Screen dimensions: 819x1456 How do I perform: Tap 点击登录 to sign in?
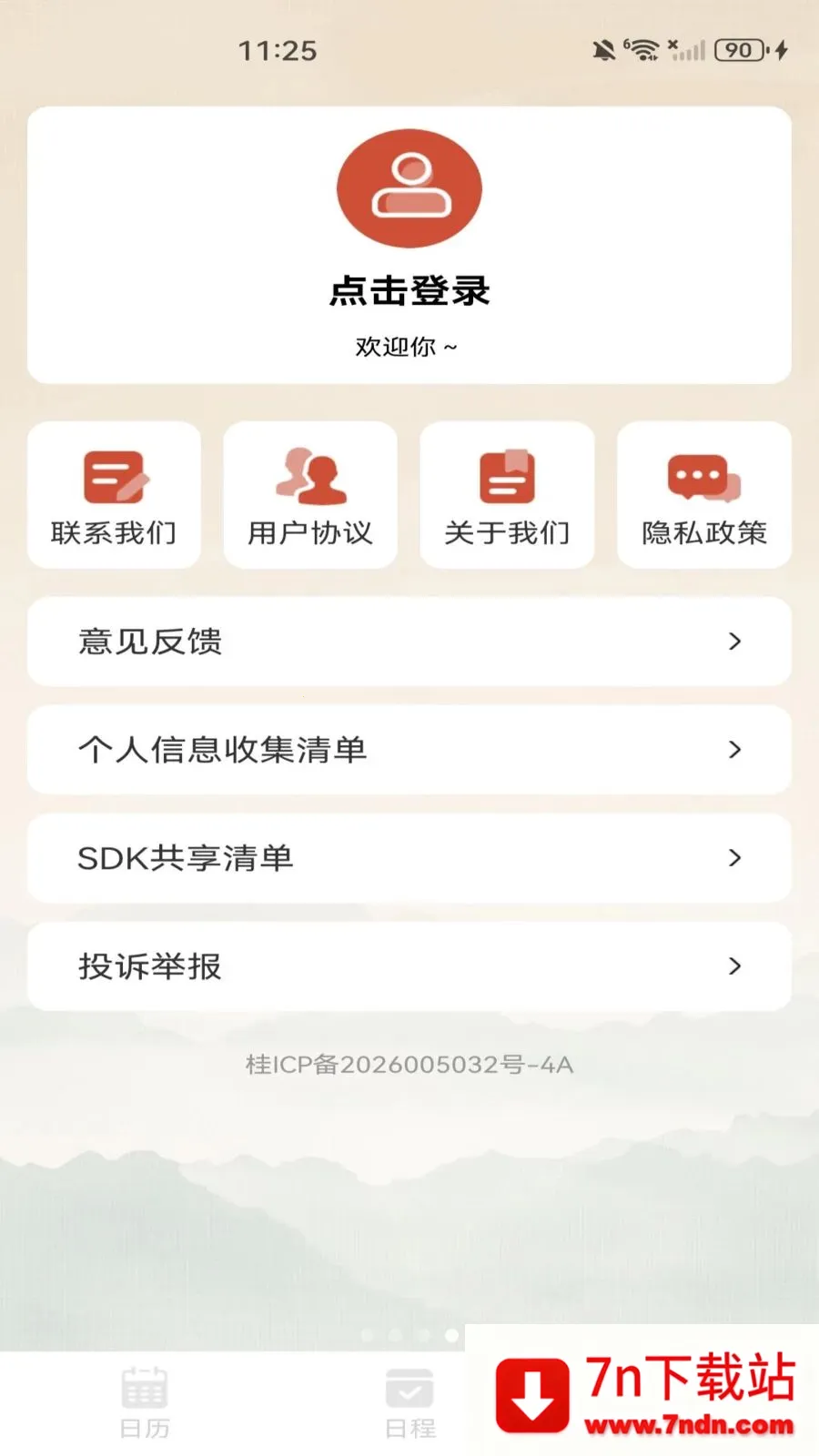coord(409,293)
